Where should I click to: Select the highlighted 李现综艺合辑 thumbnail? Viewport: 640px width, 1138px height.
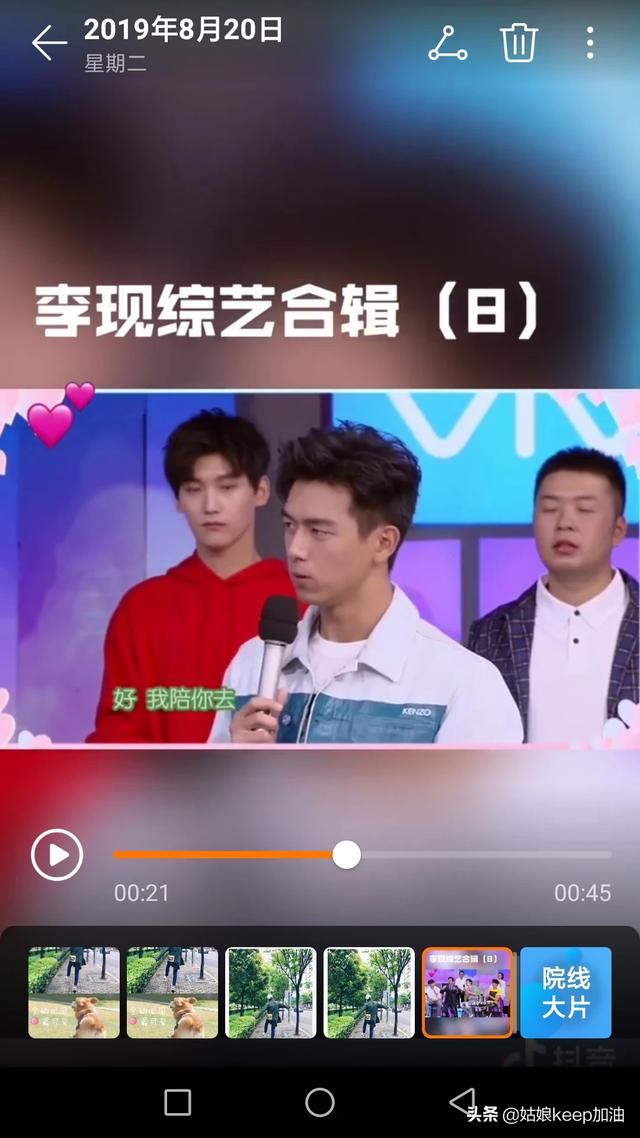468,992
